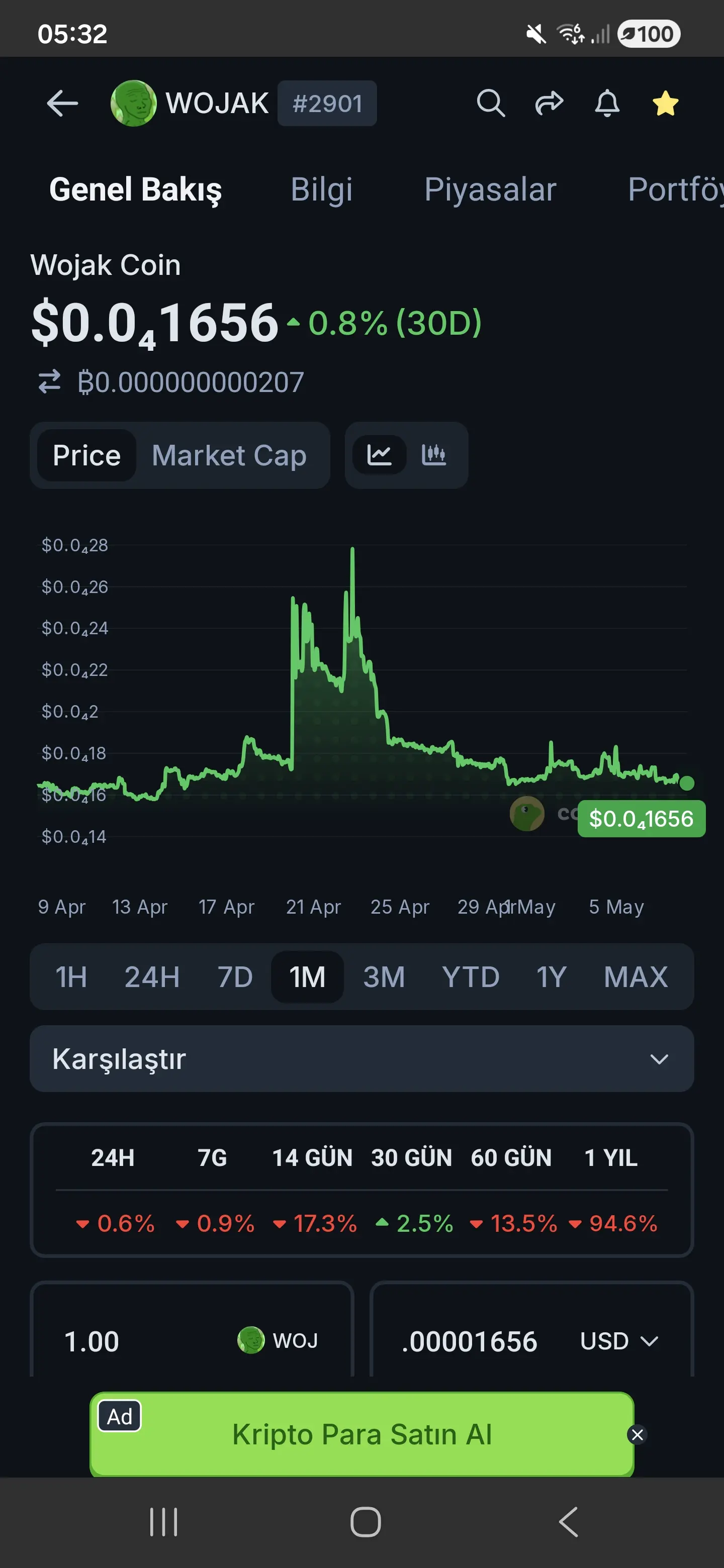Dismiss the Kripto Para Satın Al ad
724x1568 pixels.
637,1435
